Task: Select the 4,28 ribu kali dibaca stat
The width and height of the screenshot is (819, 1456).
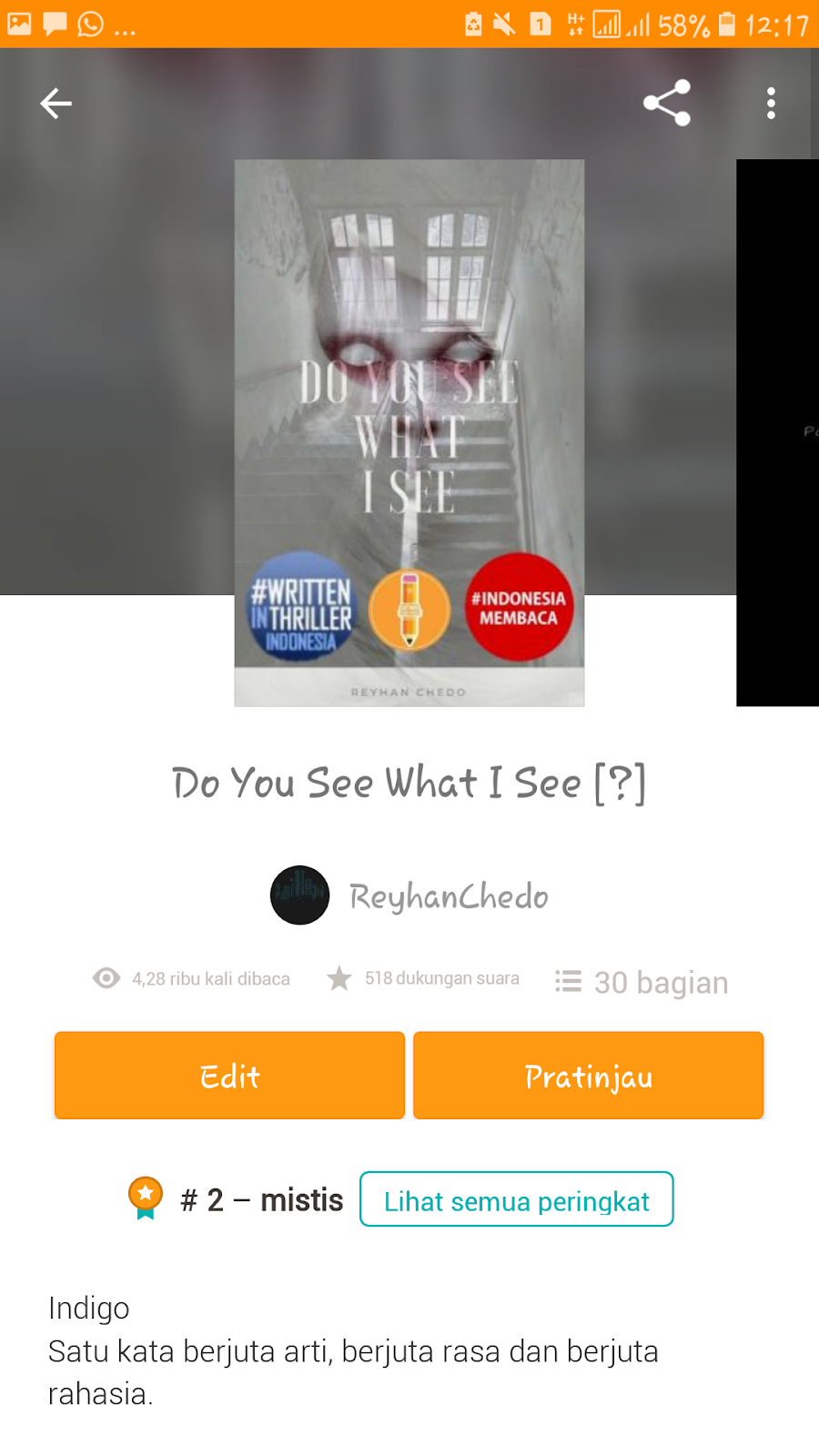Action: coord(210,978)
